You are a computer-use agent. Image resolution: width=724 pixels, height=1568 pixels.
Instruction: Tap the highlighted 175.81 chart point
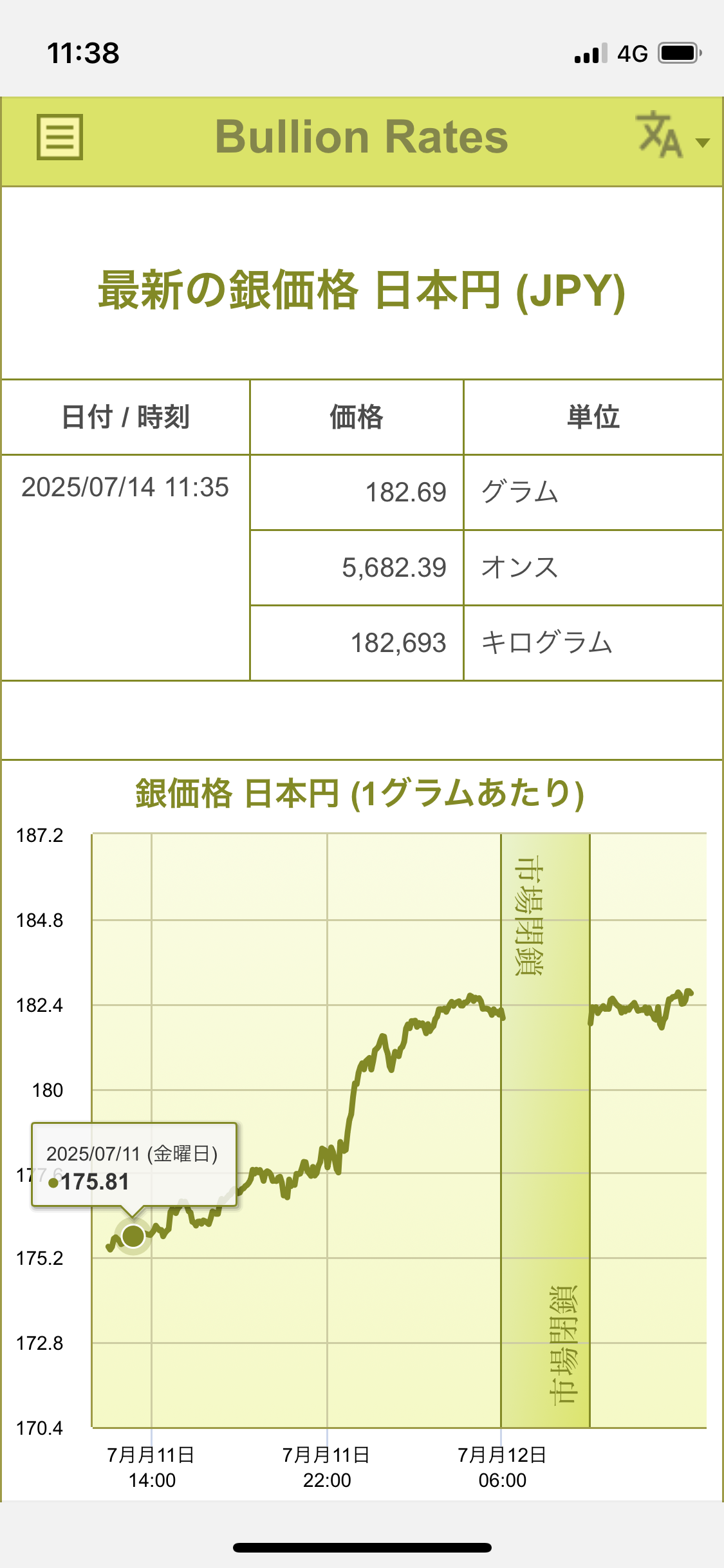[x=133, y=1236]
